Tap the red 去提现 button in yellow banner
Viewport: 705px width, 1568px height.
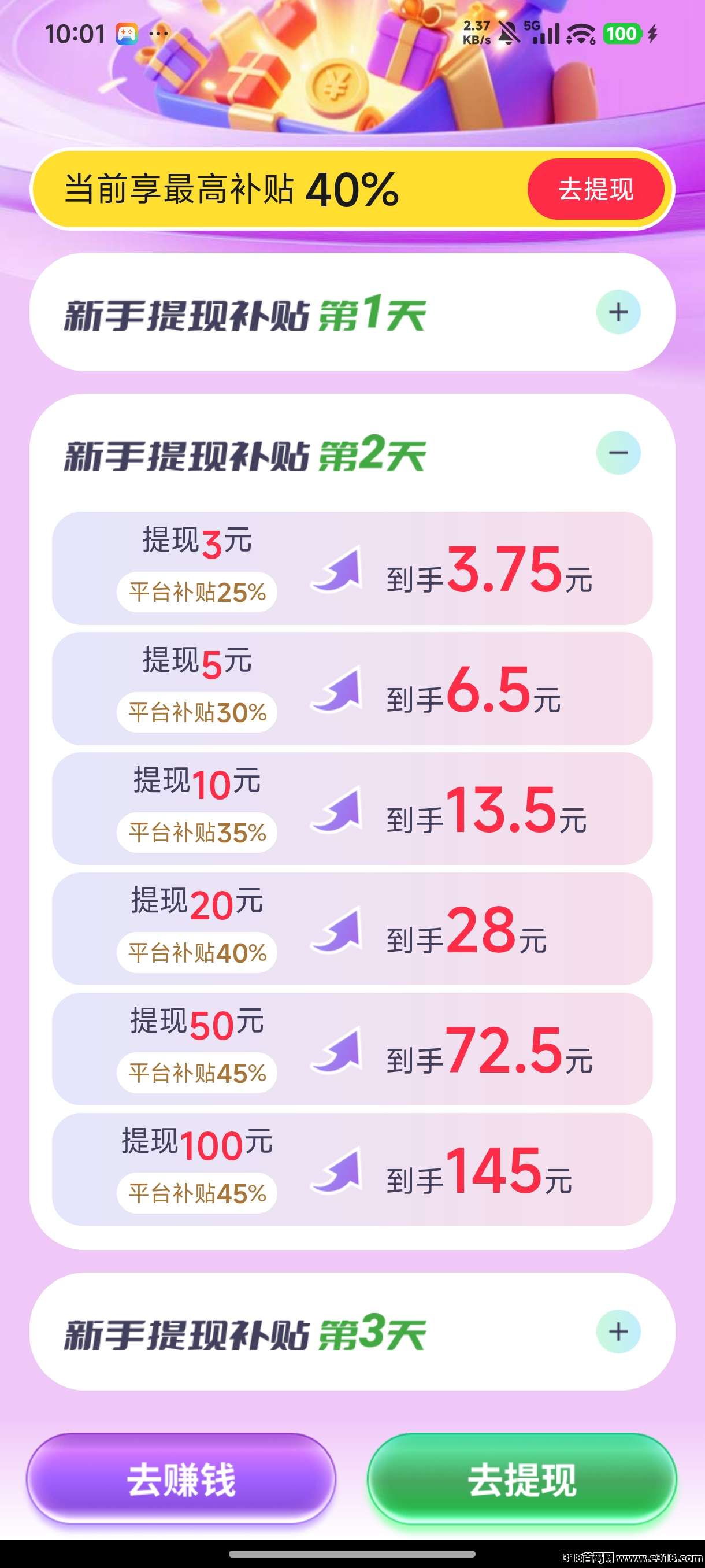(595, 189)
